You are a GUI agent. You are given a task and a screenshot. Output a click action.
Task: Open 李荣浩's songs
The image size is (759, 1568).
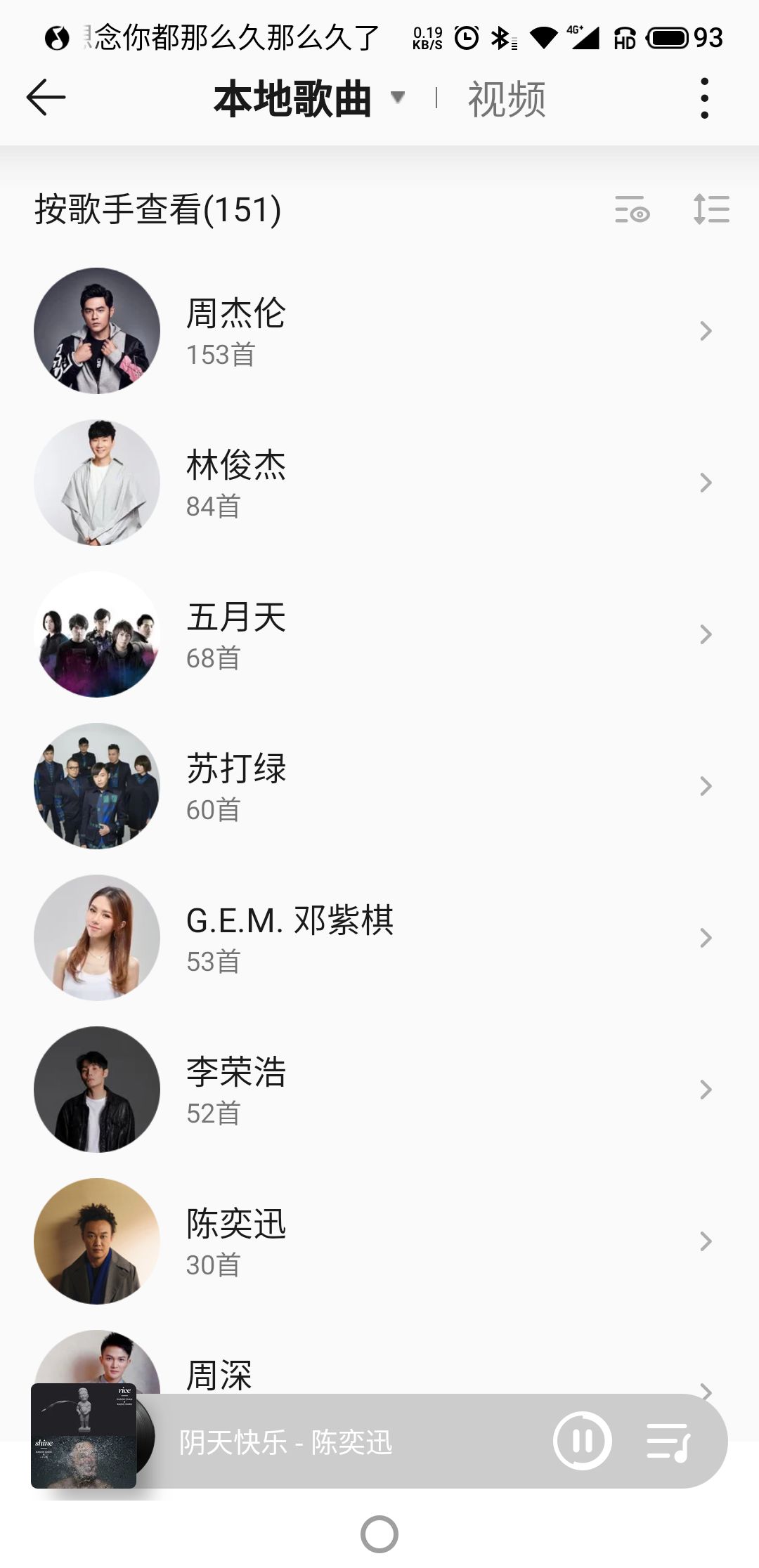click(379, 1090)
